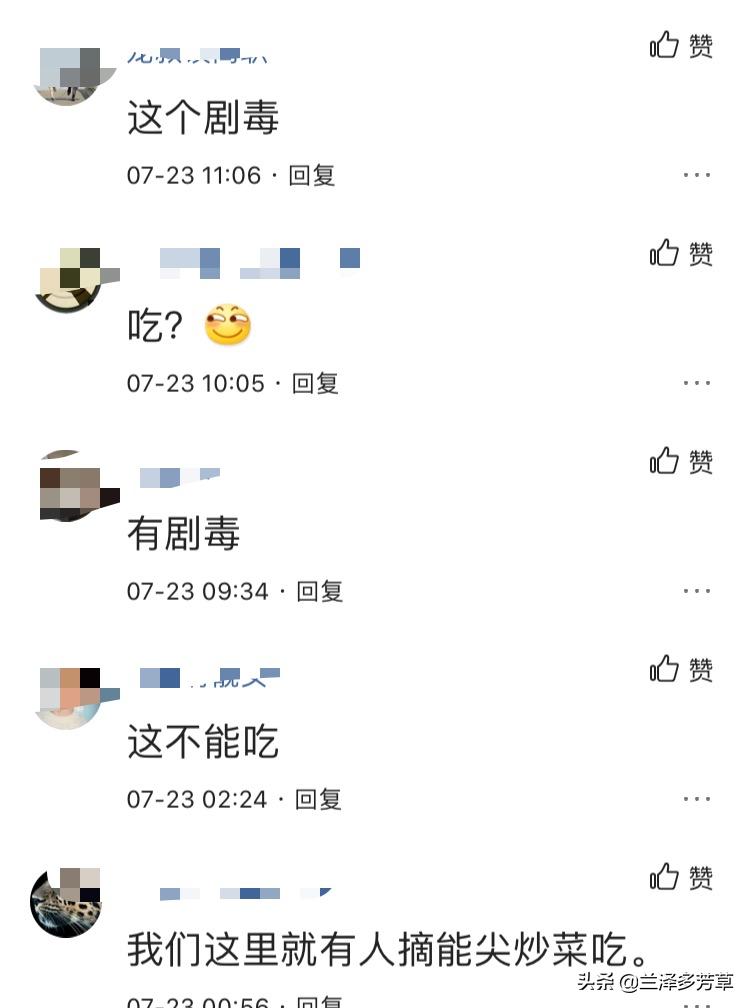Open more options for the 这个剧毒 comment
The width and height of the screenshot is (750, 1008).
point(694,173)
